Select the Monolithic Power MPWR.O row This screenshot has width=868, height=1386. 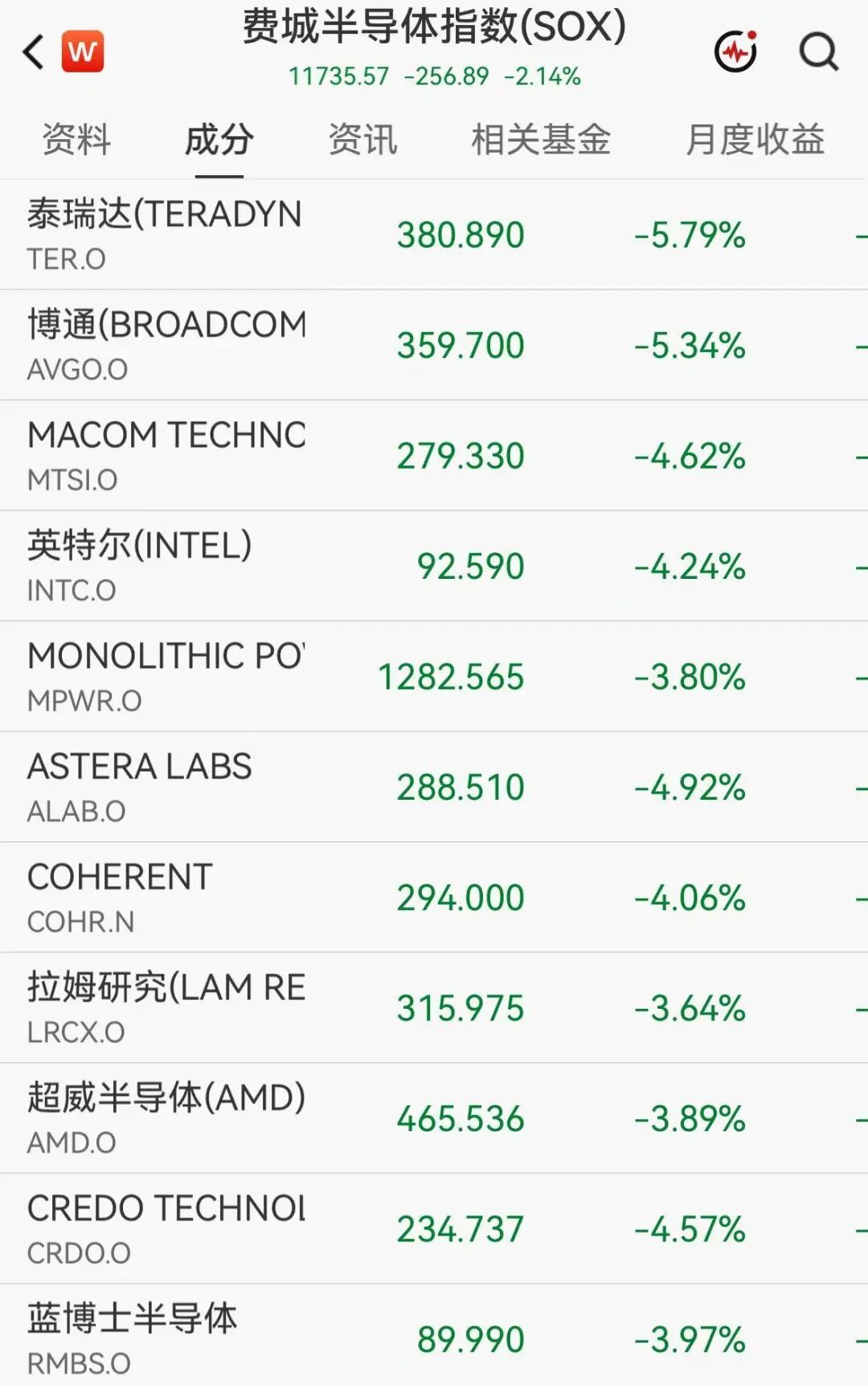coord(434,676)
